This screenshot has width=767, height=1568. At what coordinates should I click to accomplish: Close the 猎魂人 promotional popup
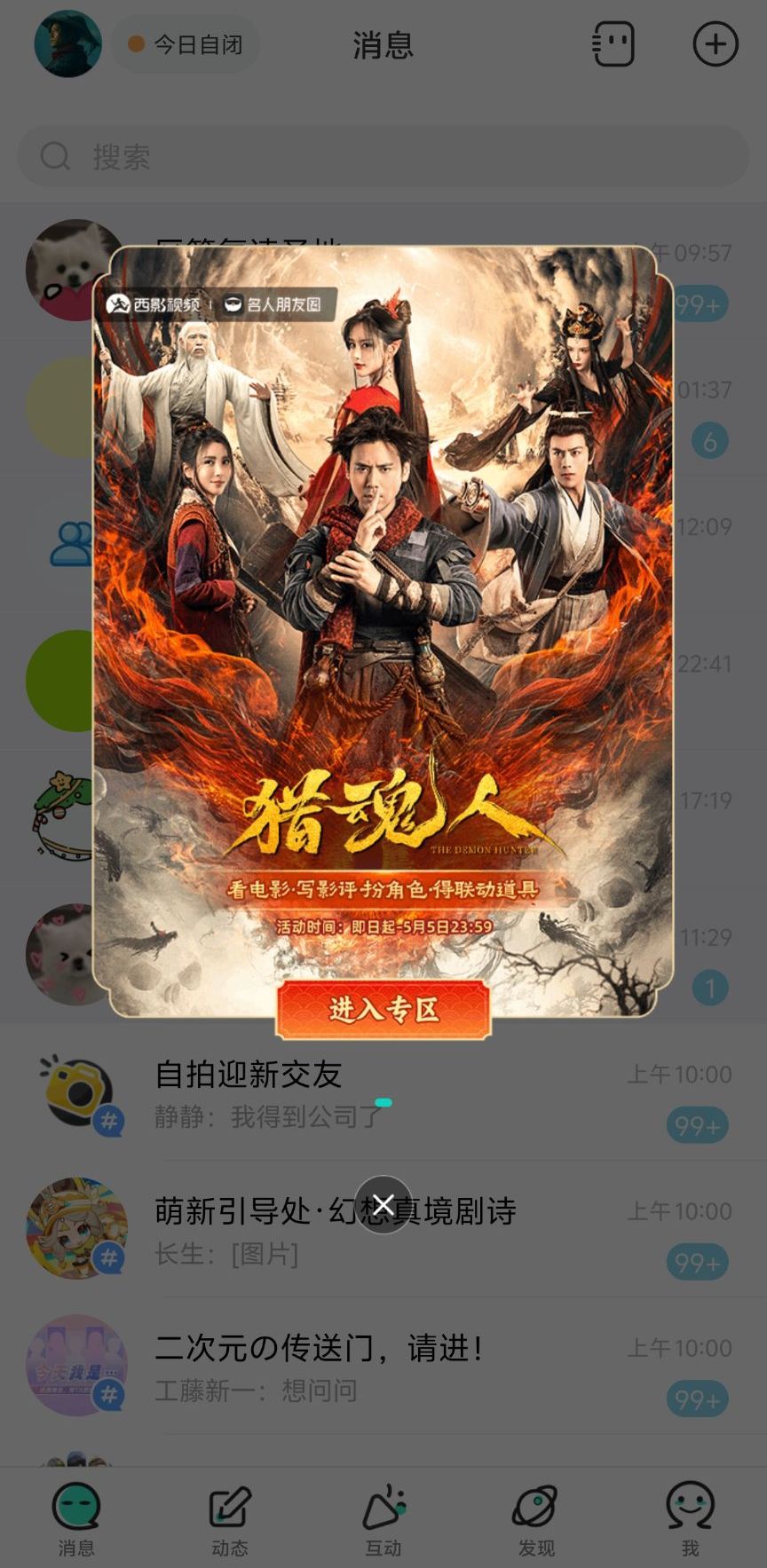tap(383, 1204)
